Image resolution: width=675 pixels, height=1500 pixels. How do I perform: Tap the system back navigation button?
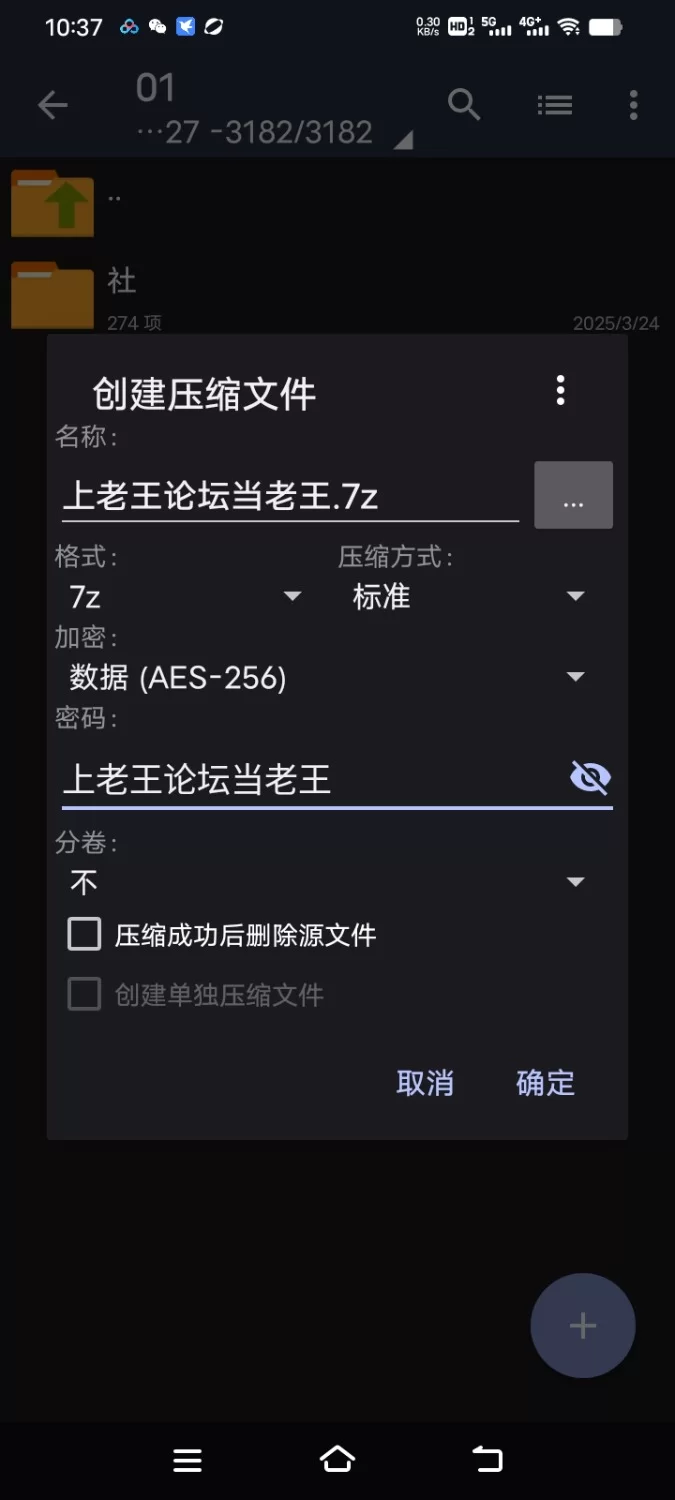488,1460
